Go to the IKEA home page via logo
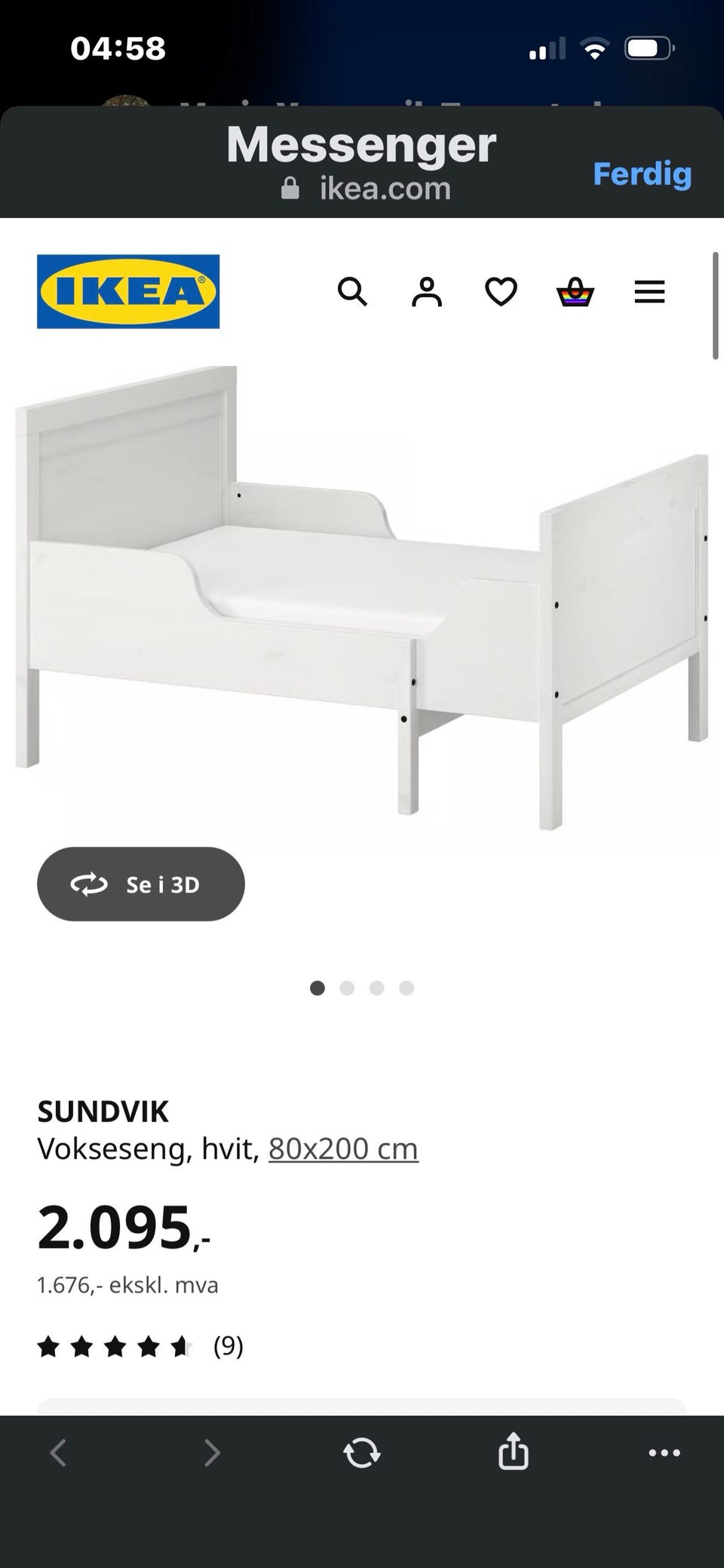 click(x=128, y=291)
